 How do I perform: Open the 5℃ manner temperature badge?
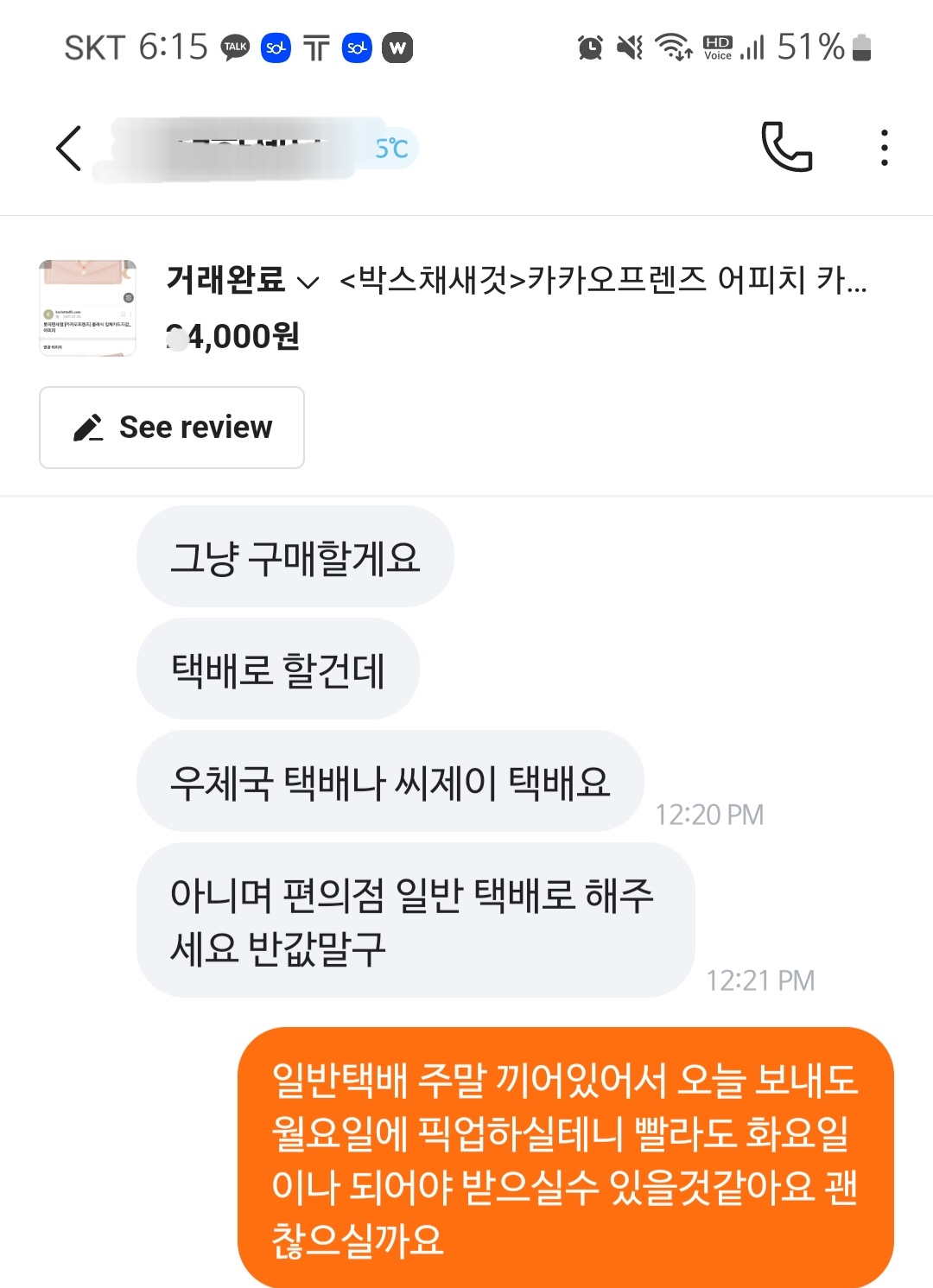tap(392, 149)
